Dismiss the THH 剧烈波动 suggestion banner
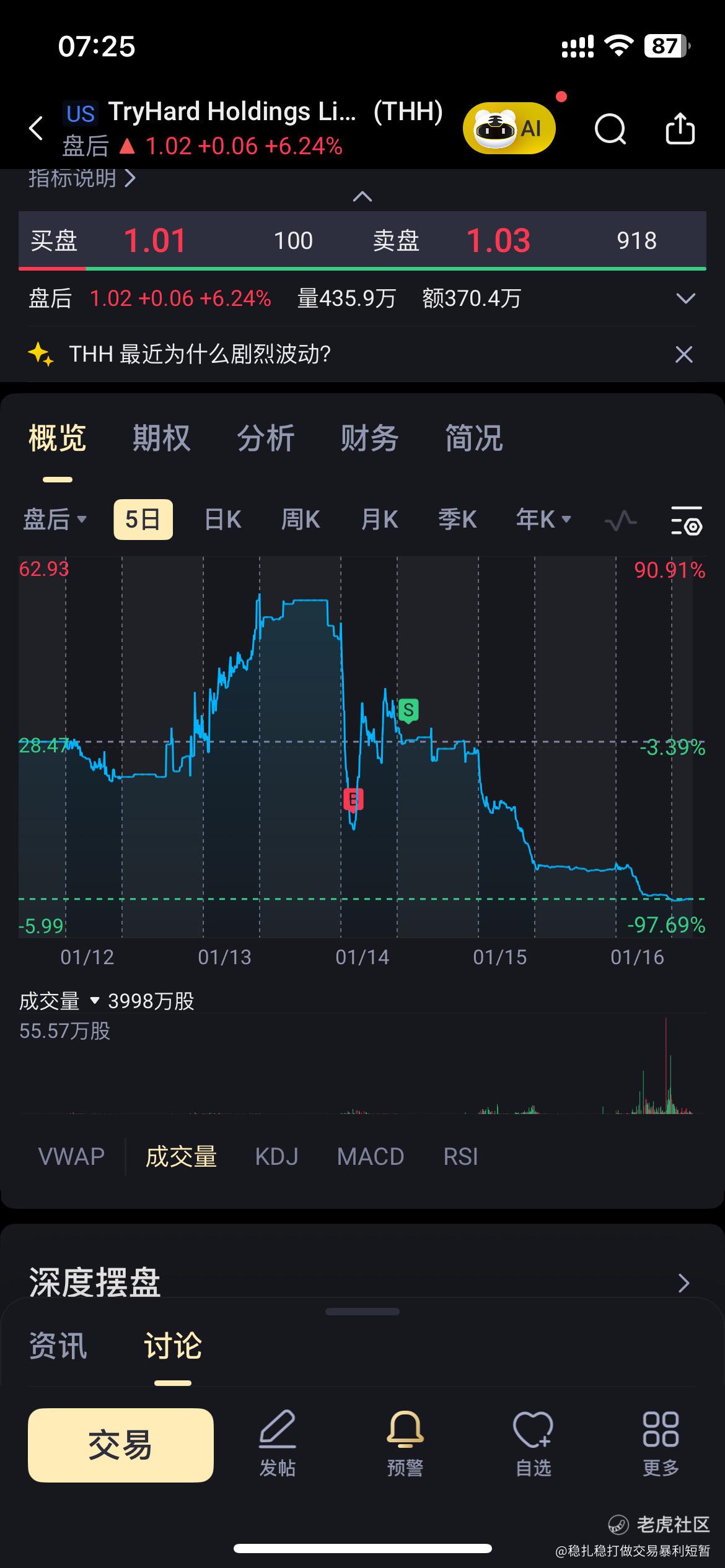Viewport: 725px width, 1568px height. 683,355
